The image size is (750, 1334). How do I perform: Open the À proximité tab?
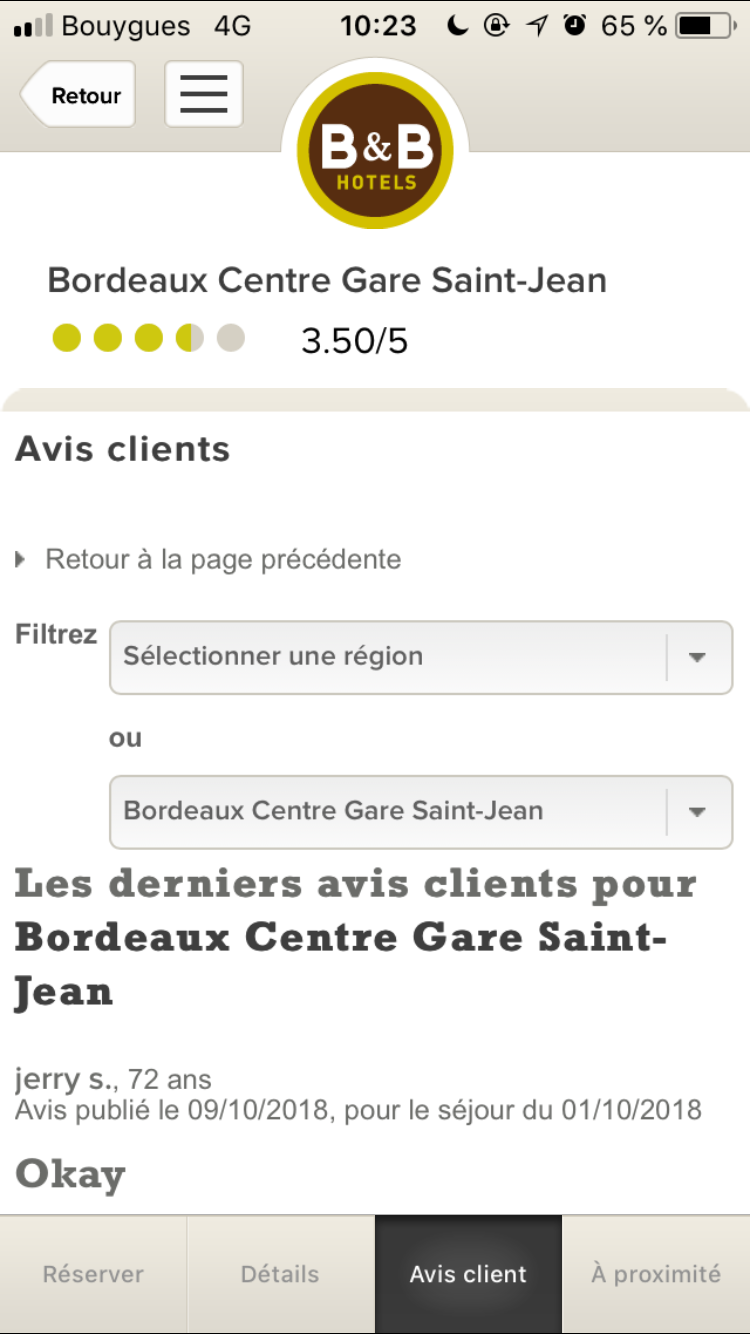point(656,1274)
